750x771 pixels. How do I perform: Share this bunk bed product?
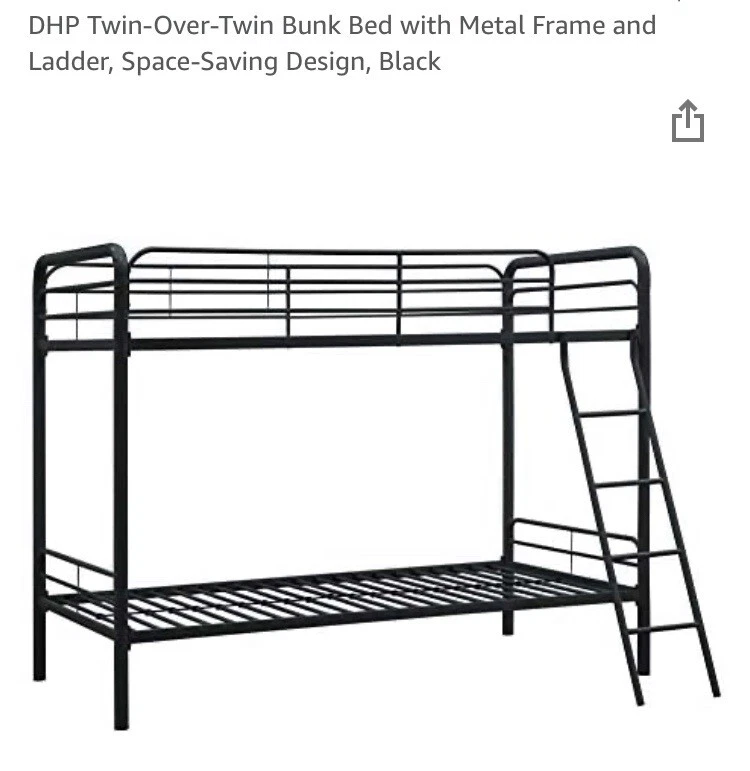tap(687, 121)
